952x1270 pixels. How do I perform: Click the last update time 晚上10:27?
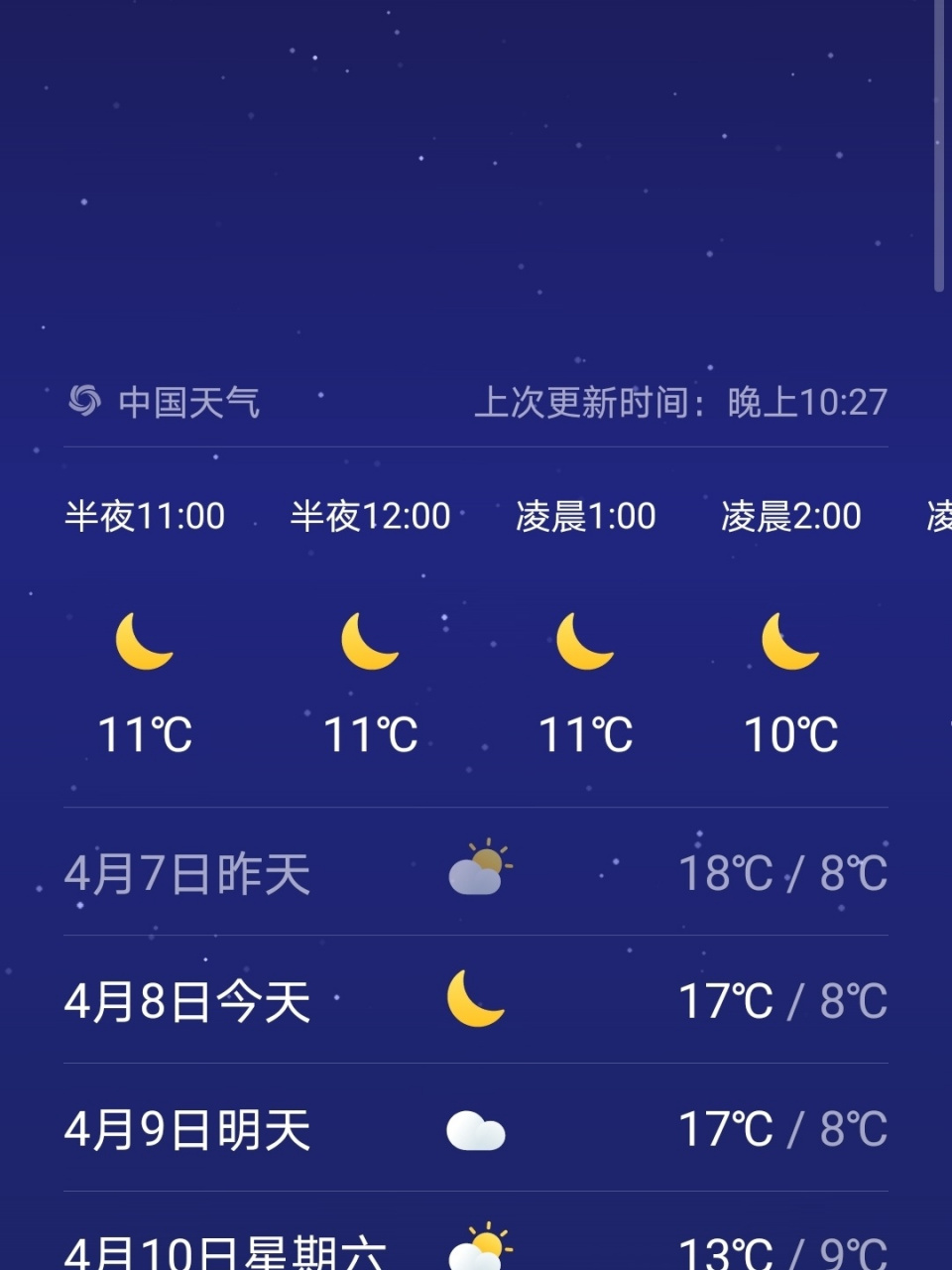[805, 402]
